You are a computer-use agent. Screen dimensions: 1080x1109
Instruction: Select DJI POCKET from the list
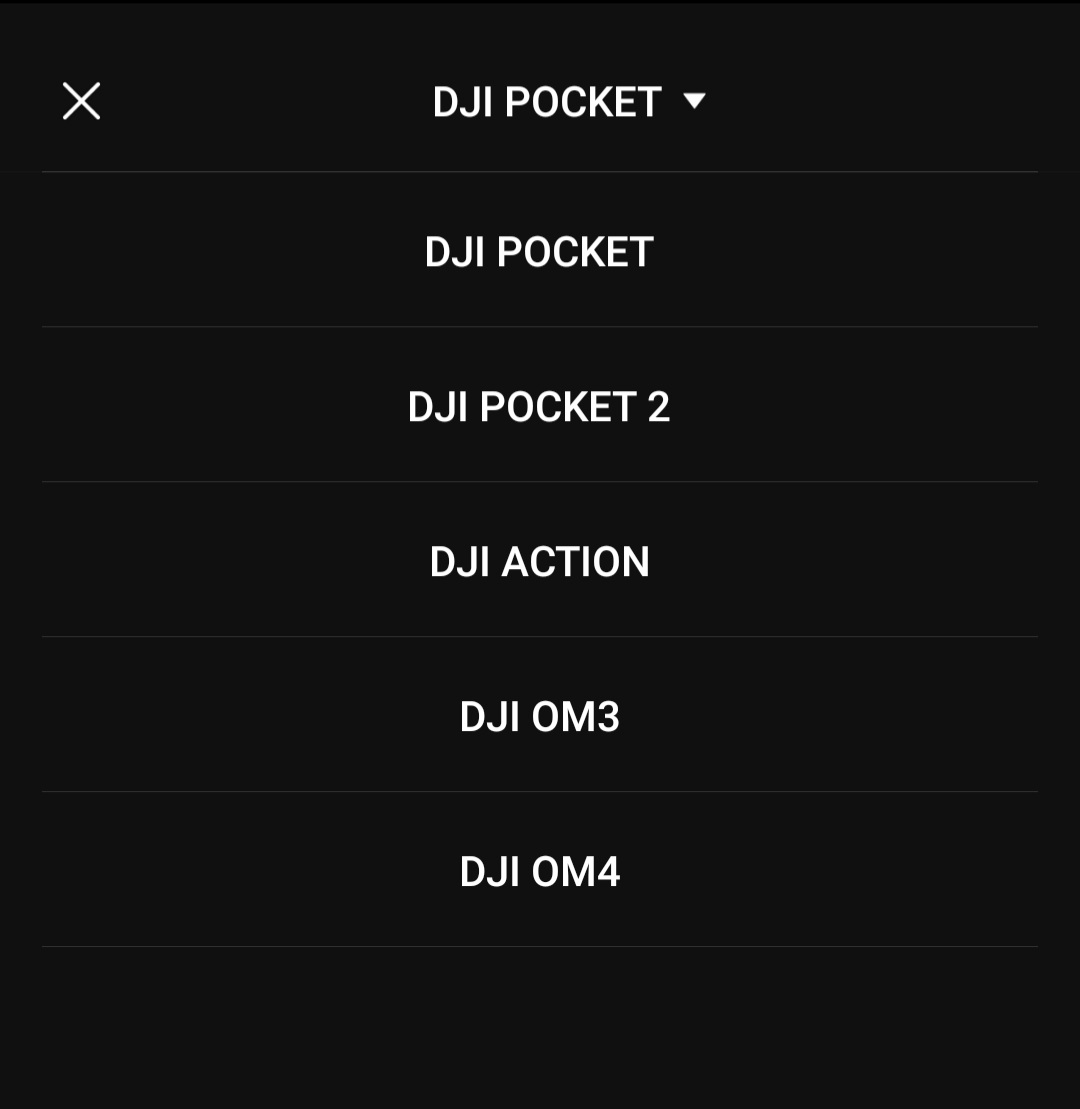539,252
